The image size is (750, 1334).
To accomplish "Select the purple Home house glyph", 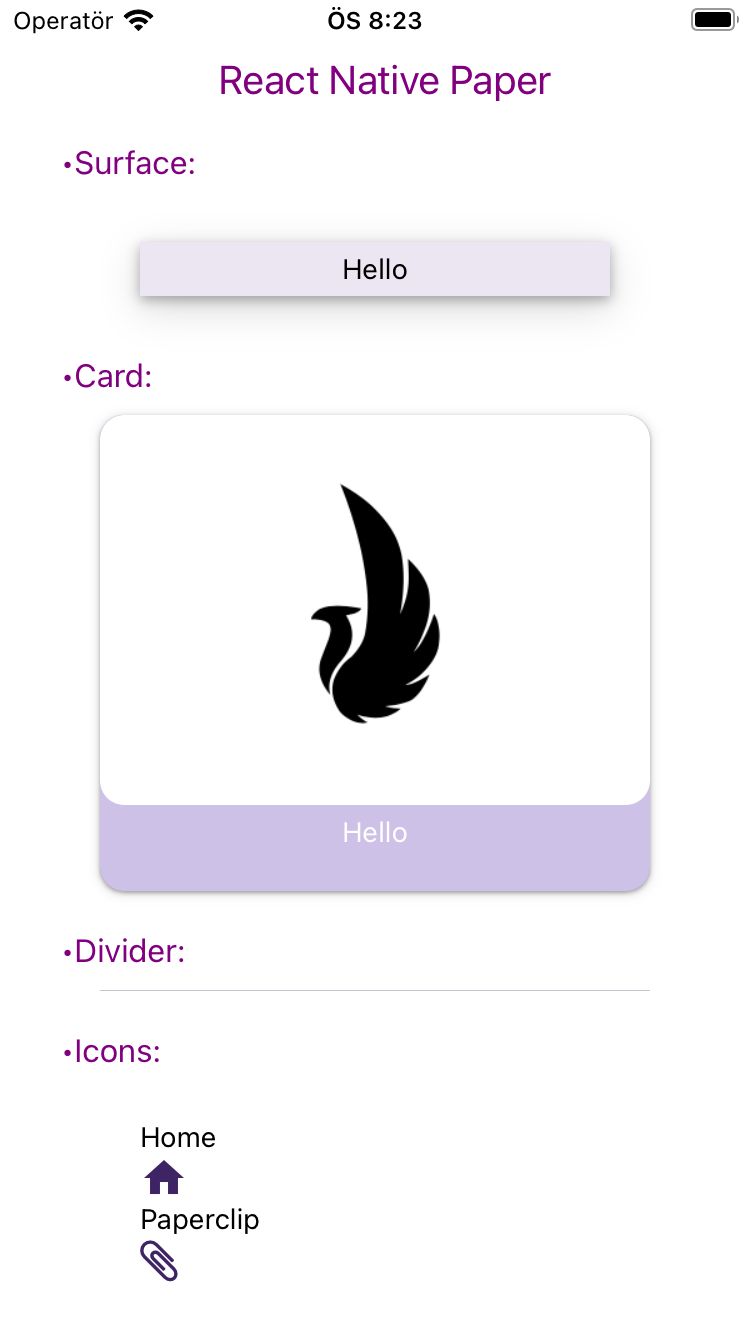I will tap(163, 1178).
